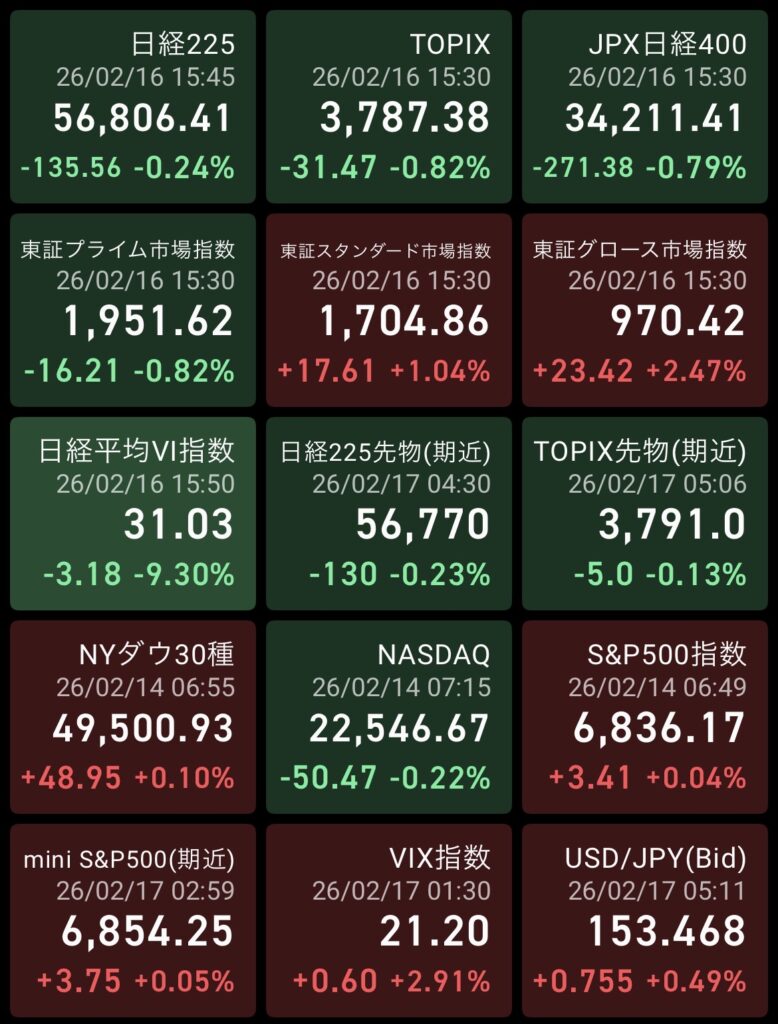Select the NASDAQ tile

coord(389,716)
